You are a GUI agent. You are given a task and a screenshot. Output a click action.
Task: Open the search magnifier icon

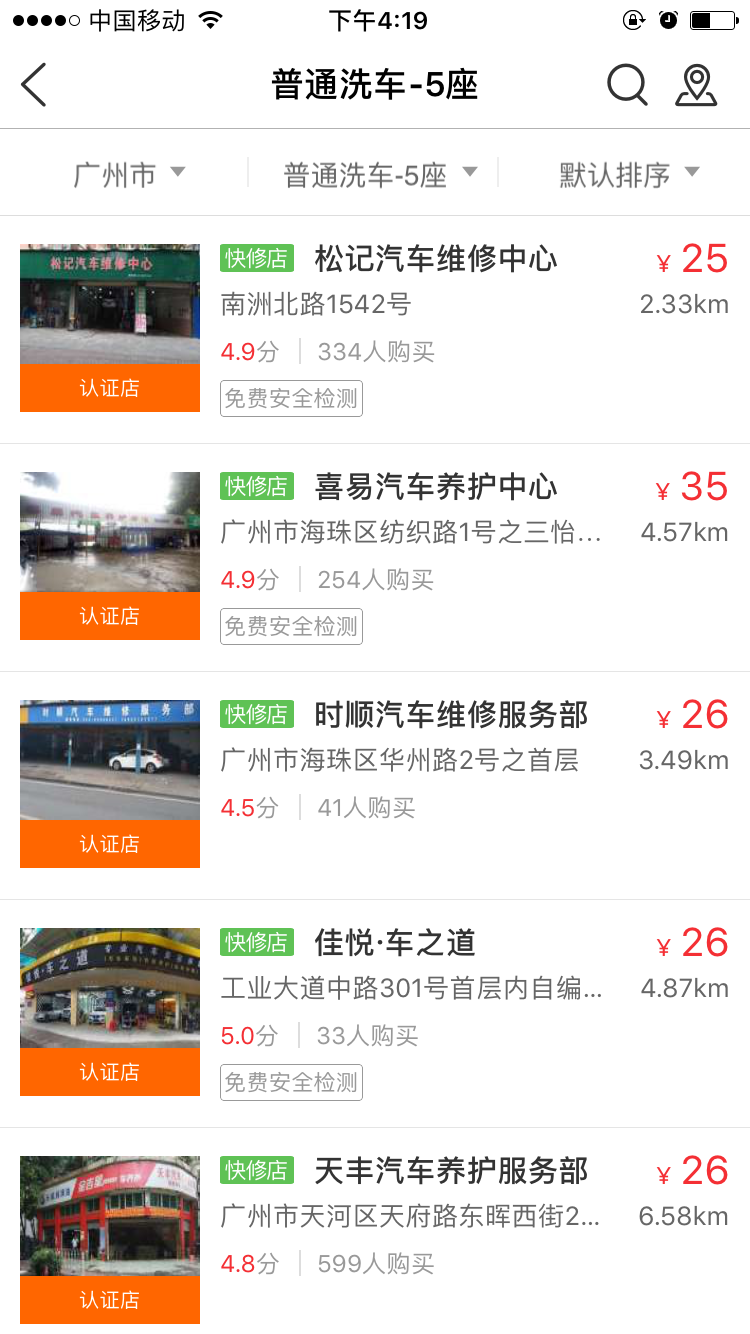pos(627,85)
